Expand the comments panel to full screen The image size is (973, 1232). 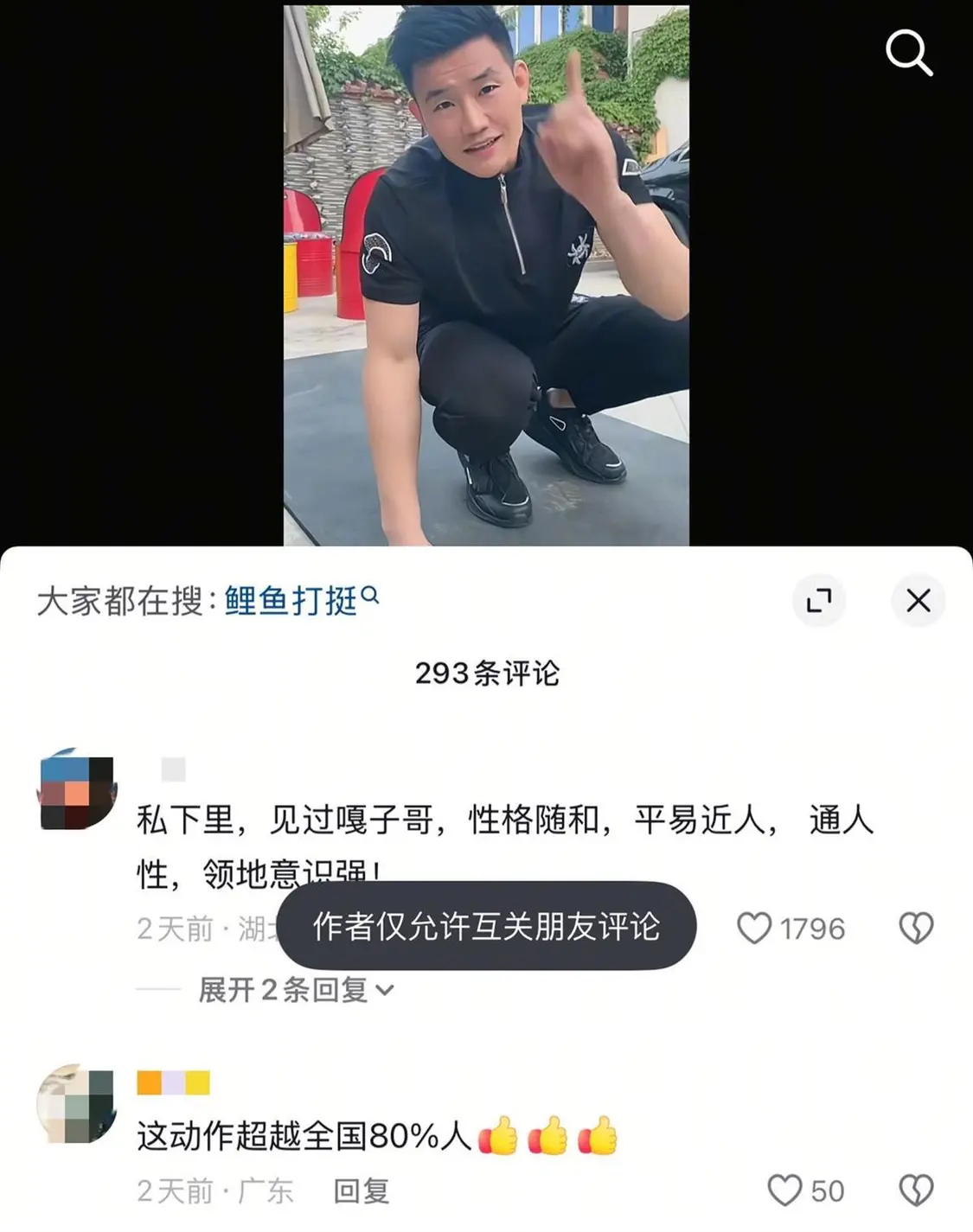pyautogui.click(x=818, y=600)
